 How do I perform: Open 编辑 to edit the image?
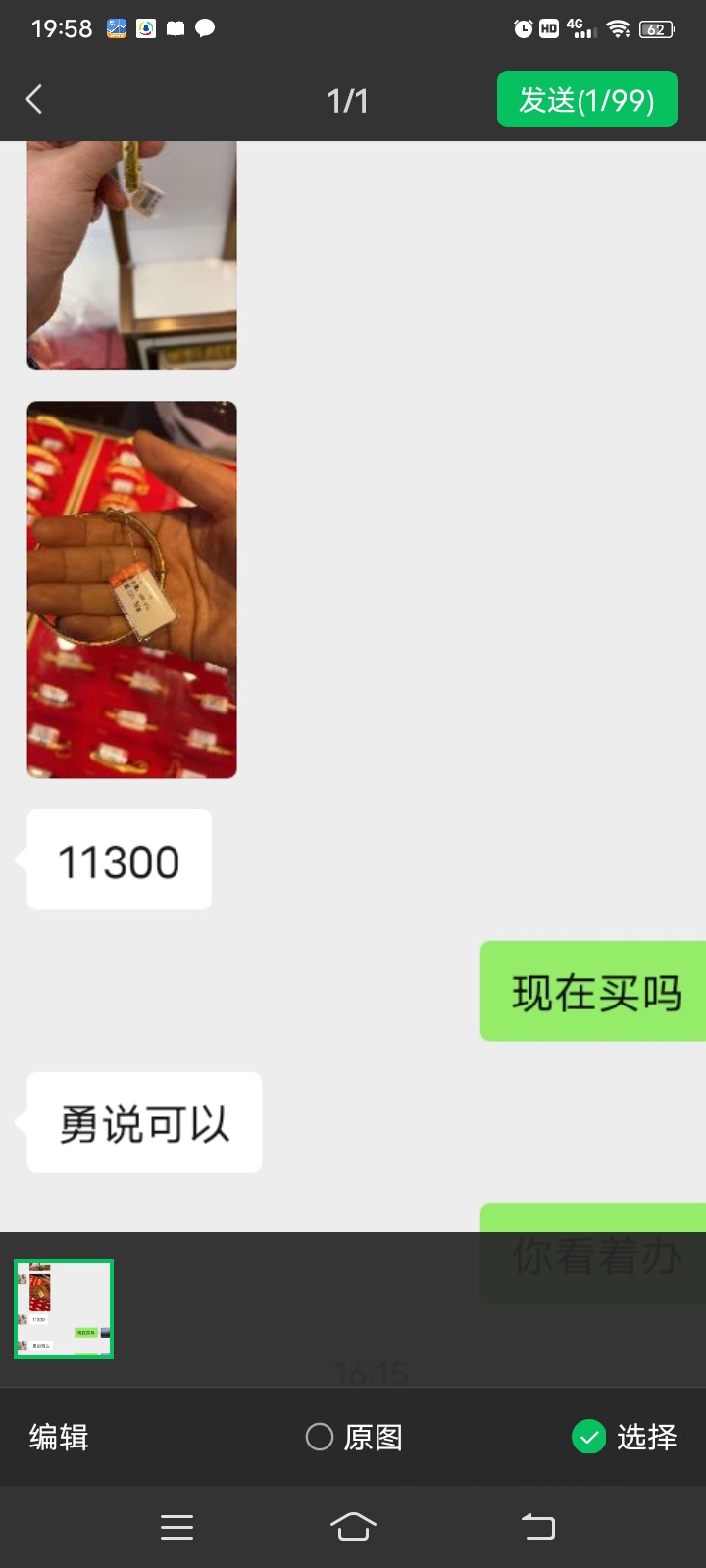tap(59, 1437)
